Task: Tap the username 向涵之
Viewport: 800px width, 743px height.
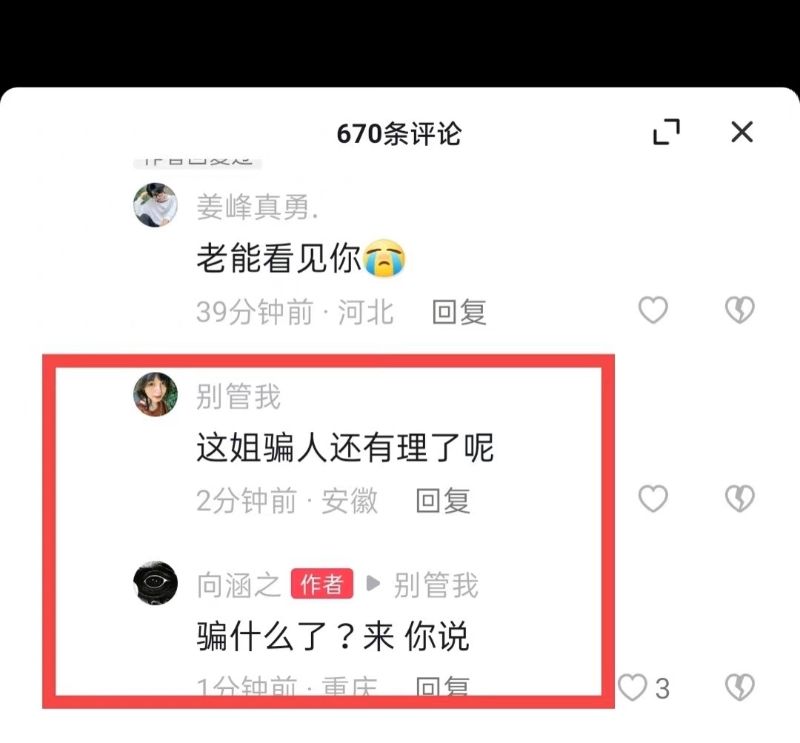Action: (x=238, y=585)
